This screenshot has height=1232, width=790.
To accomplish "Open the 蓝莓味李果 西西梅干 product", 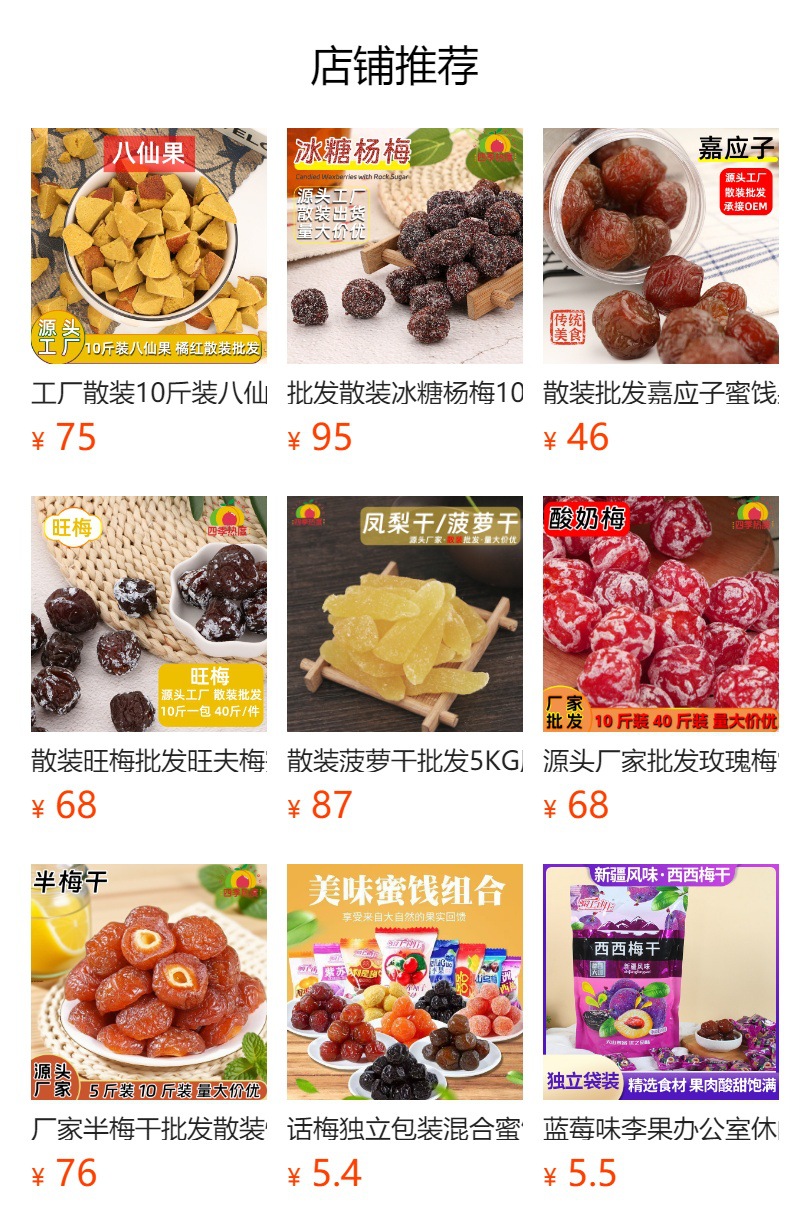I will point(660,982).
